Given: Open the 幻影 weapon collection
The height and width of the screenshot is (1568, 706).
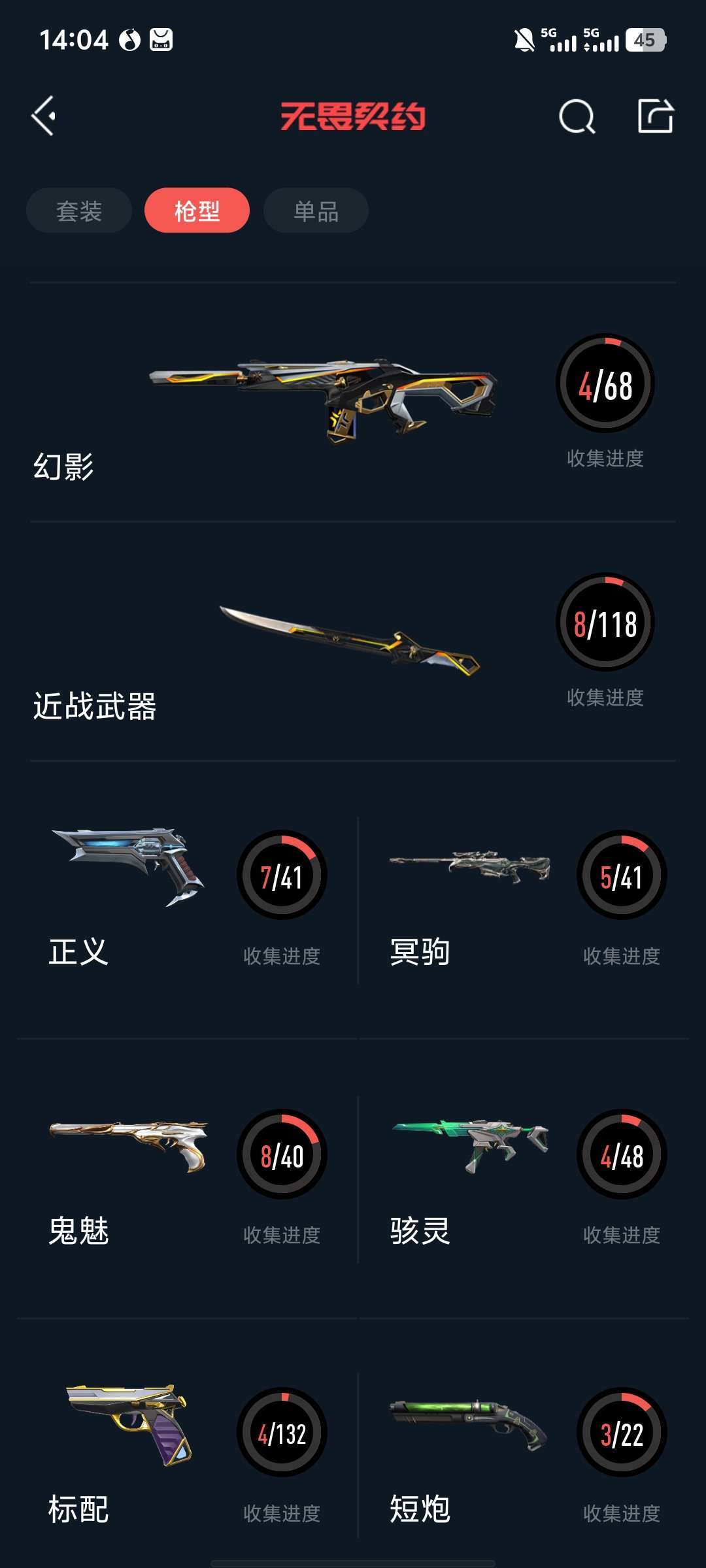Looking at the screenshot, I should tap(353, 402).
